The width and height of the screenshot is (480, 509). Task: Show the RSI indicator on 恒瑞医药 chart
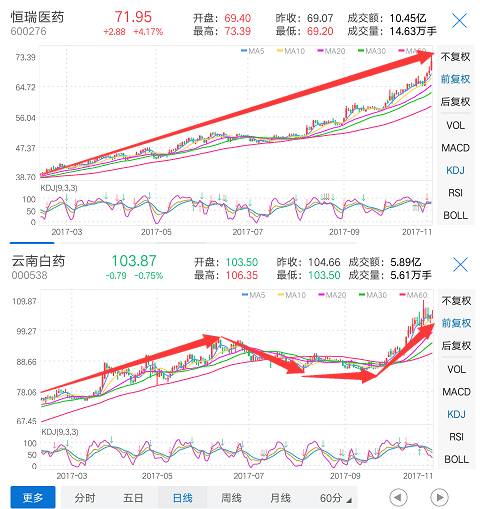(455, 193)
